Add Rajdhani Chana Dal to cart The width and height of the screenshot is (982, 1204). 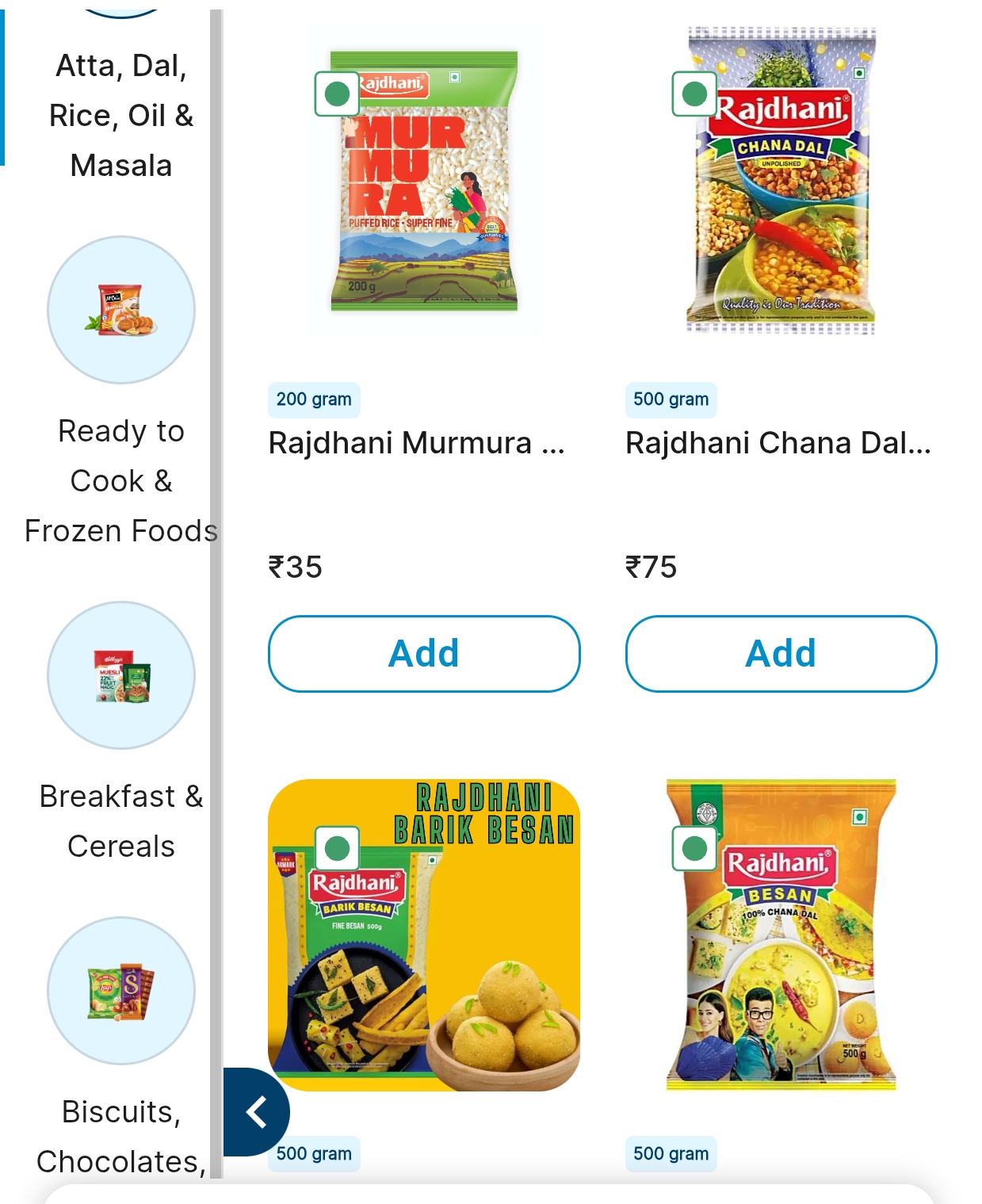781,654
